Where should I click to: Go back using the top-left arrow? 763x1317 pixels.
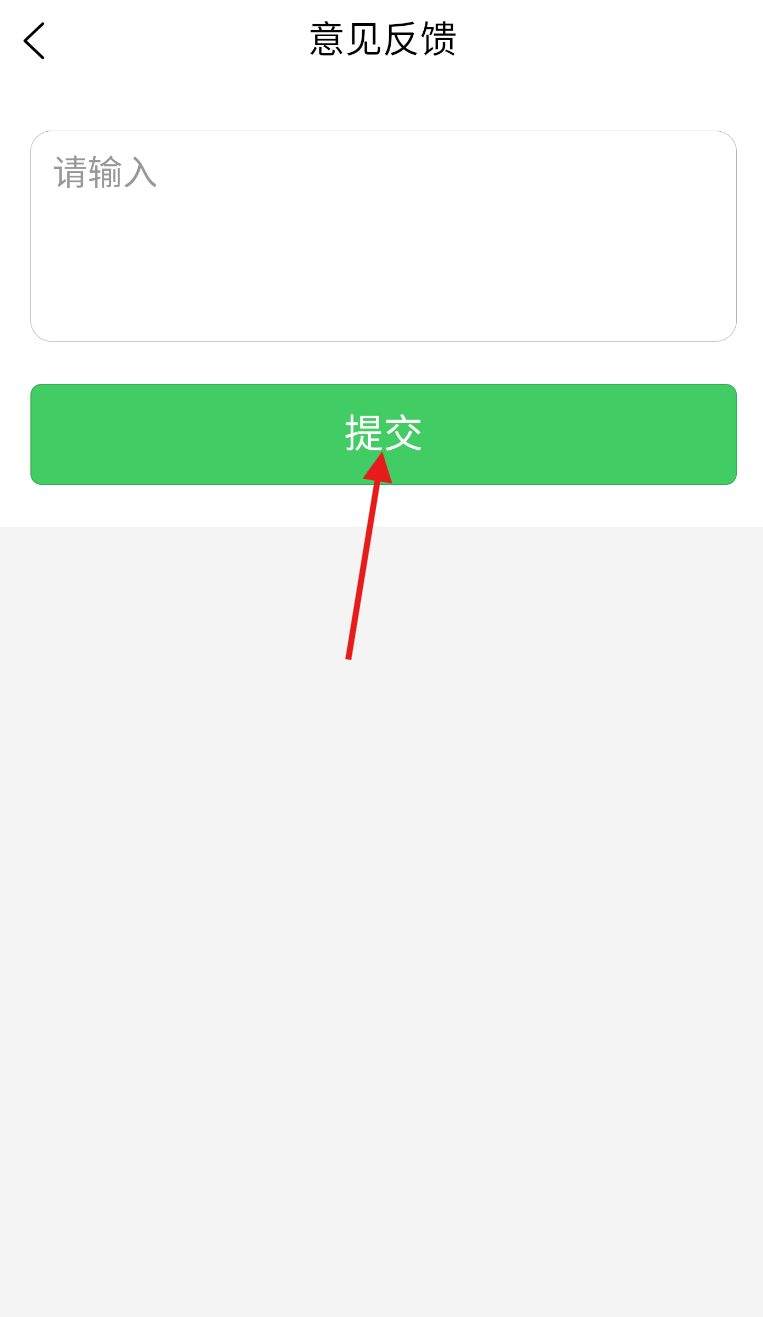pos(34,41)
